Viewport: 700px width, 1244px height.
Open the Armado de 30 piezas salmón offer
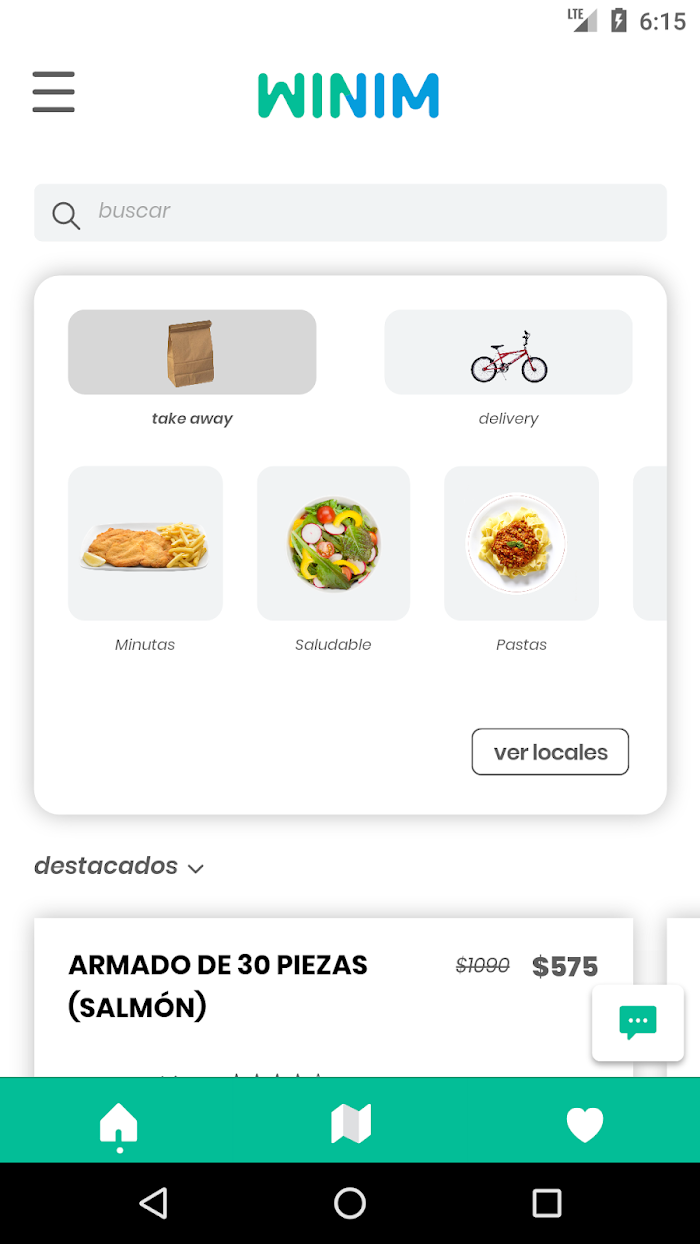tap(333, 997)
